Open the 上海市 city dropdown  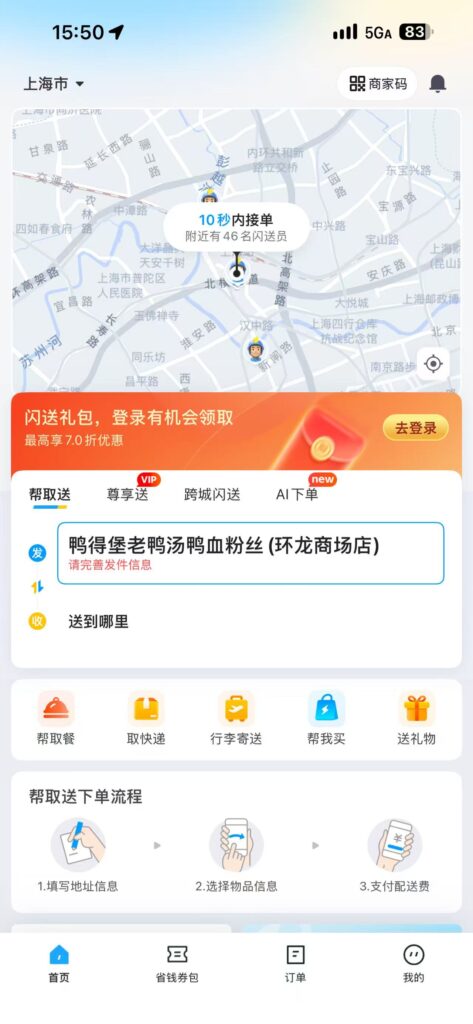pyautogui.click(x=54, y=84)
